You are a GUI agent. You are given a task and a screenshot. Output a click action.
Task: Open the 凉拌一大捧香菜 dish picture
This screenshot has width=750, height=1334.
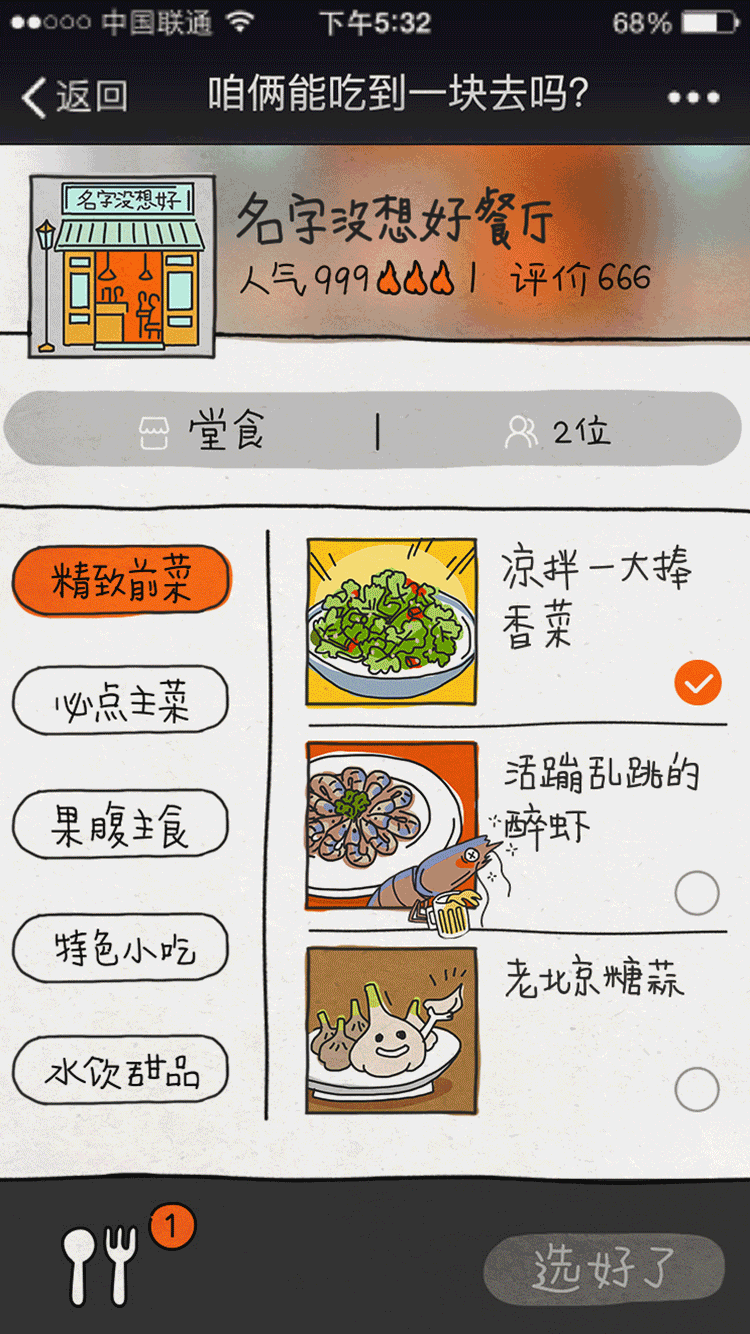click(x=392, y=621)
